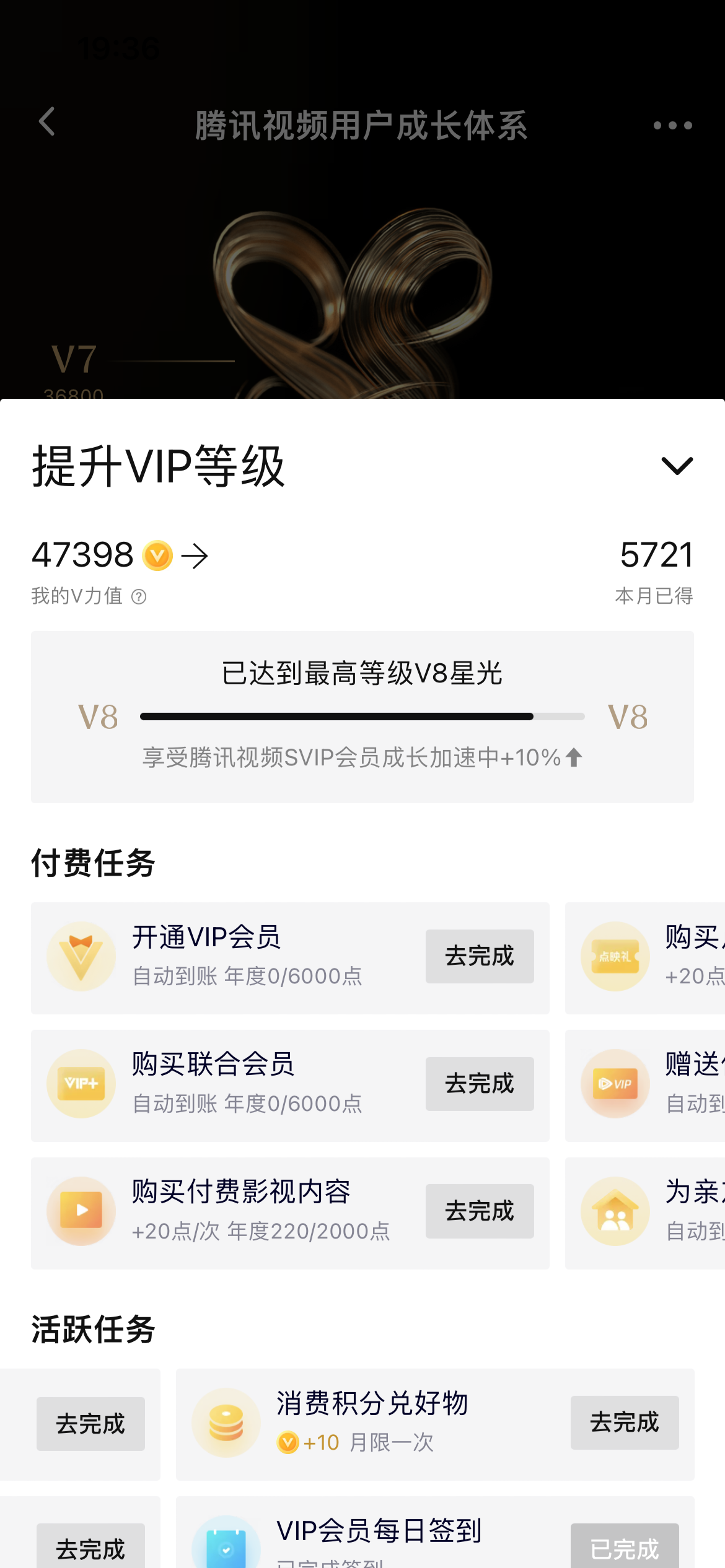Tap the V8 level progress bar

(x=362, y=716)
